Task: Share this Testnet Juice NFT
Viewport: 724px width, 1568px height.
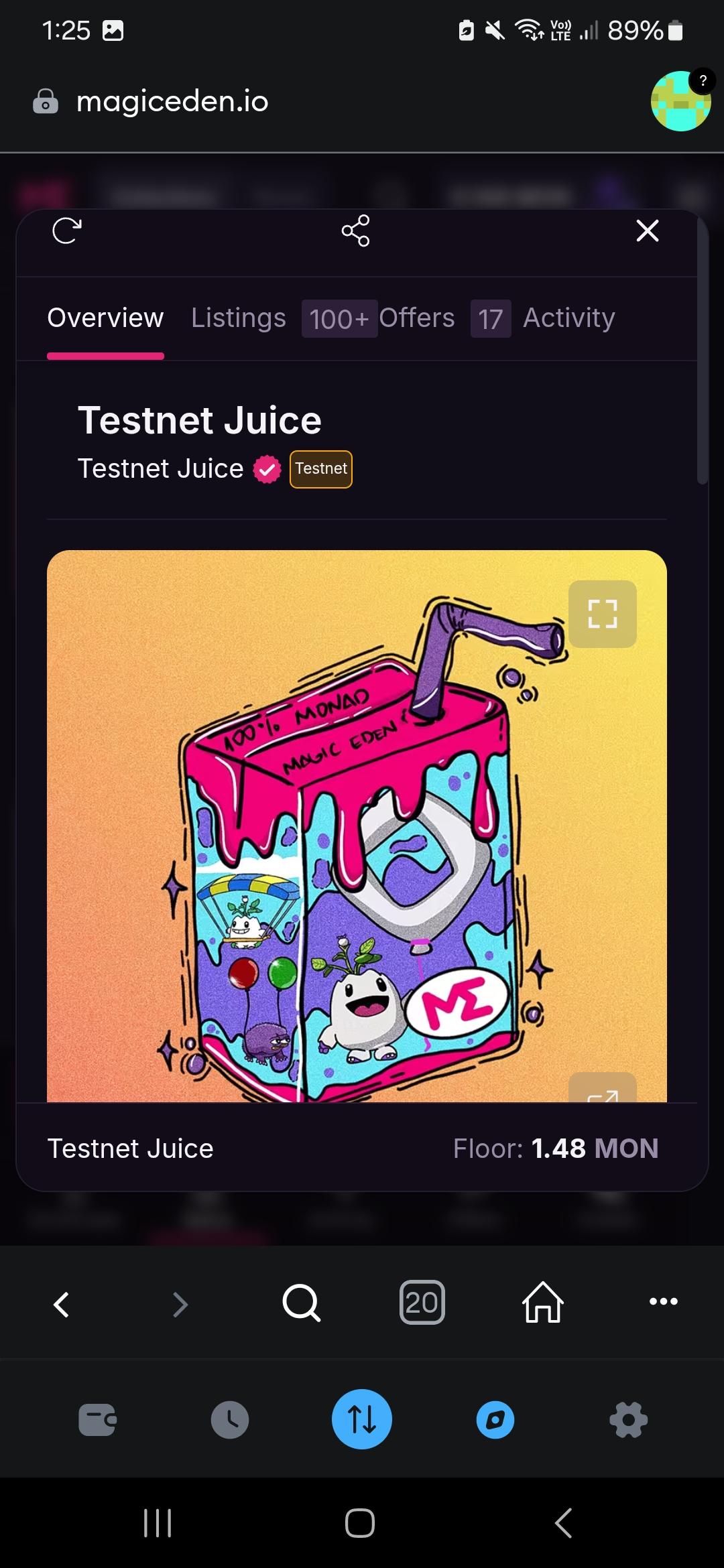Action: click(355, 231)
